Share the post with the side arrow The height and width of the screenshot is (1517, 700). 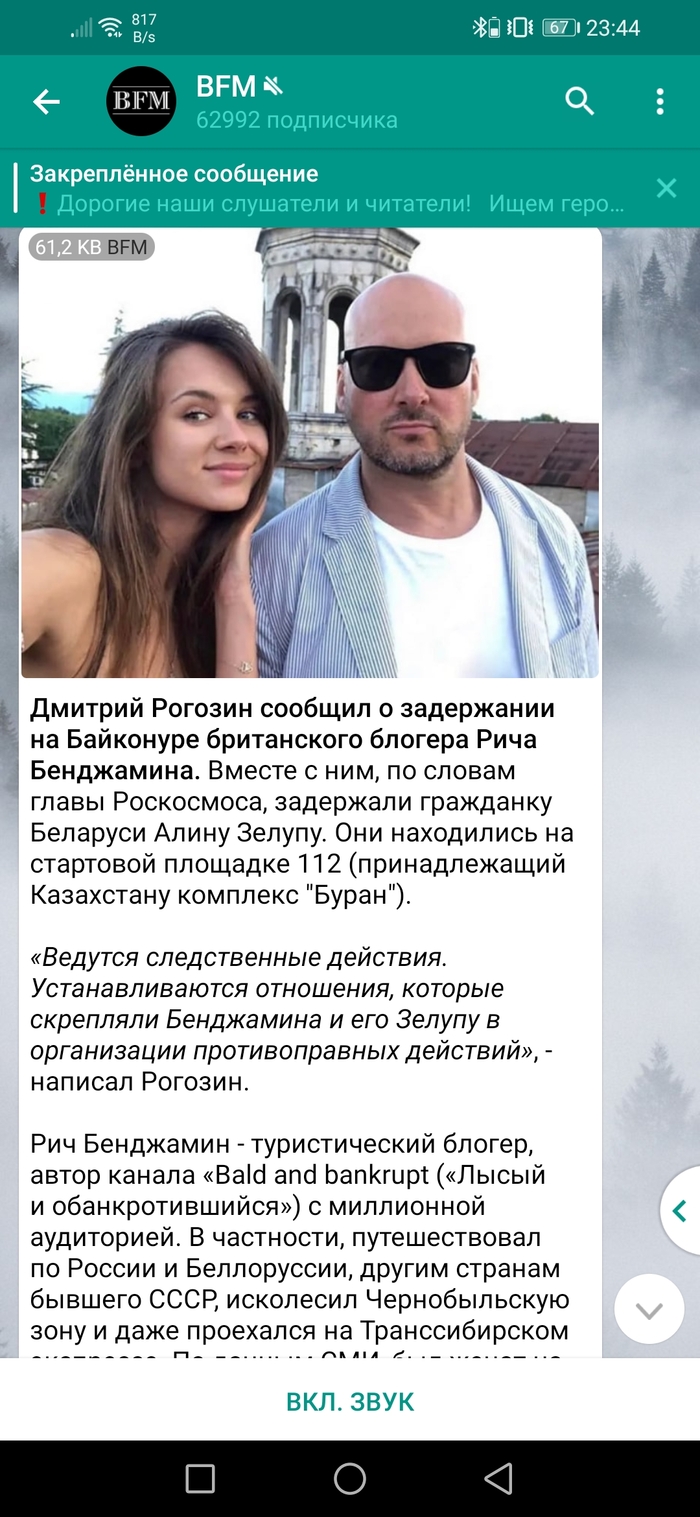[681, 1211]
